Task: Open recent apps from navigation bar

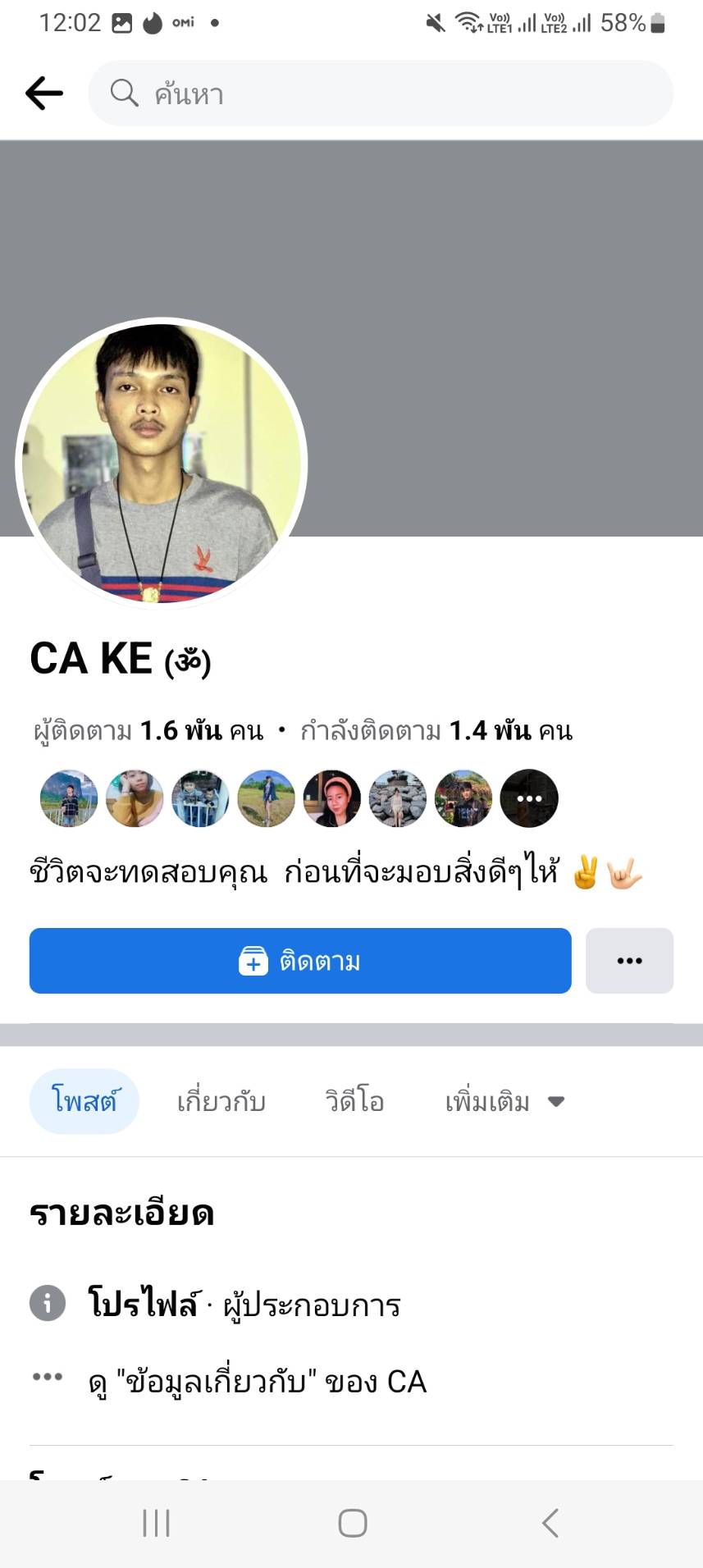Action: [156, 1524]
